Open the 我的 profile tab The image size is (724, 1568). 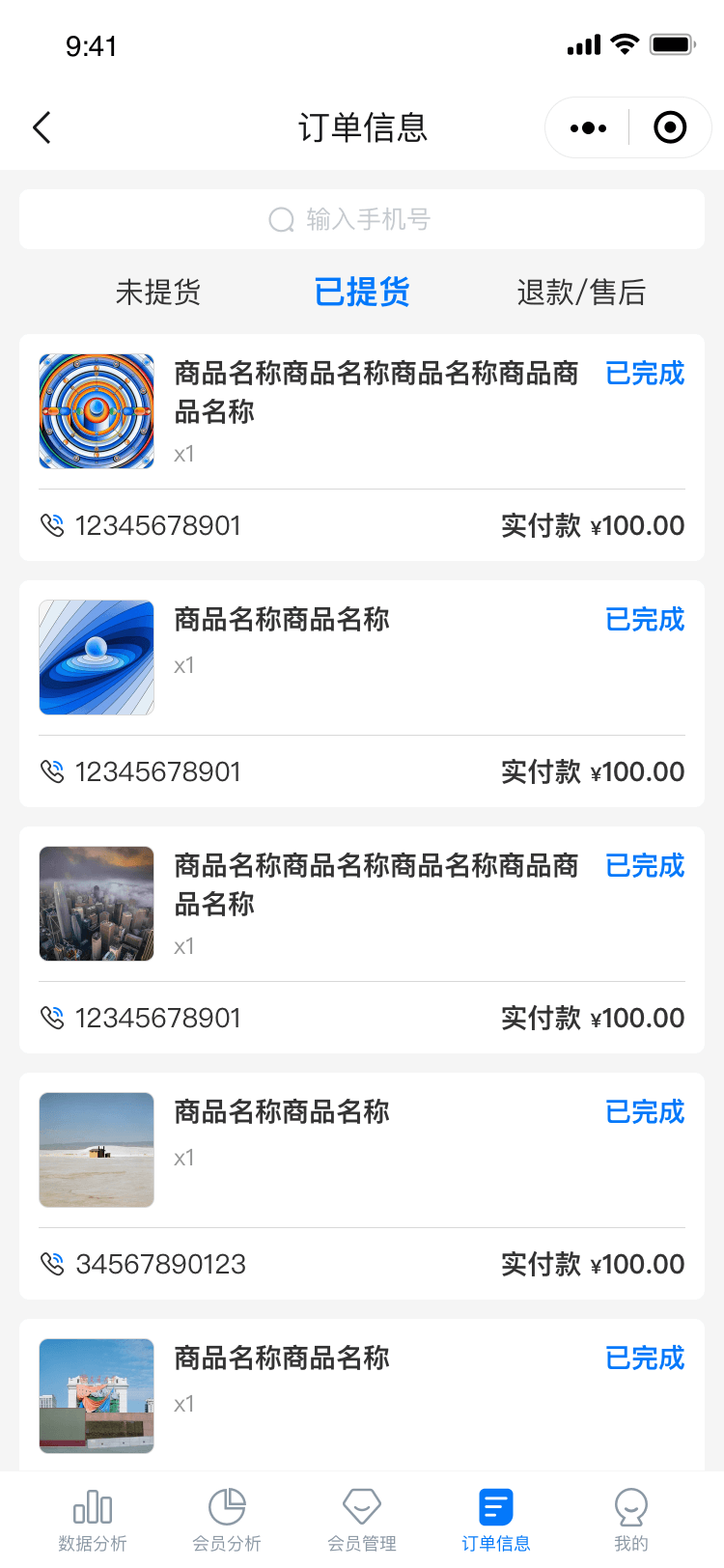(631, 1519)
